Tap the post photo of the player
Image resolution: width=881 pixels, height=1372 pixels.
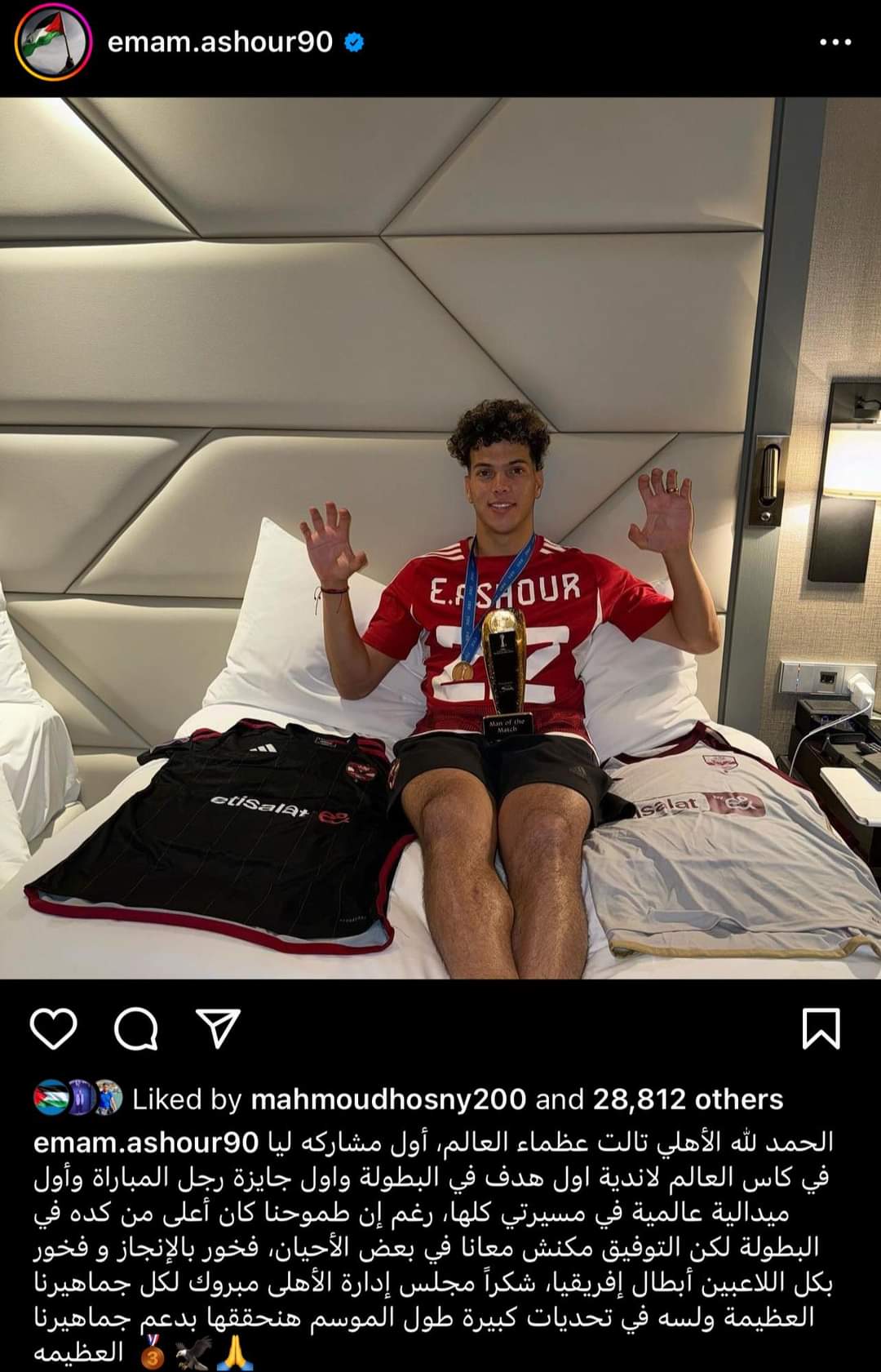point(440,539)
